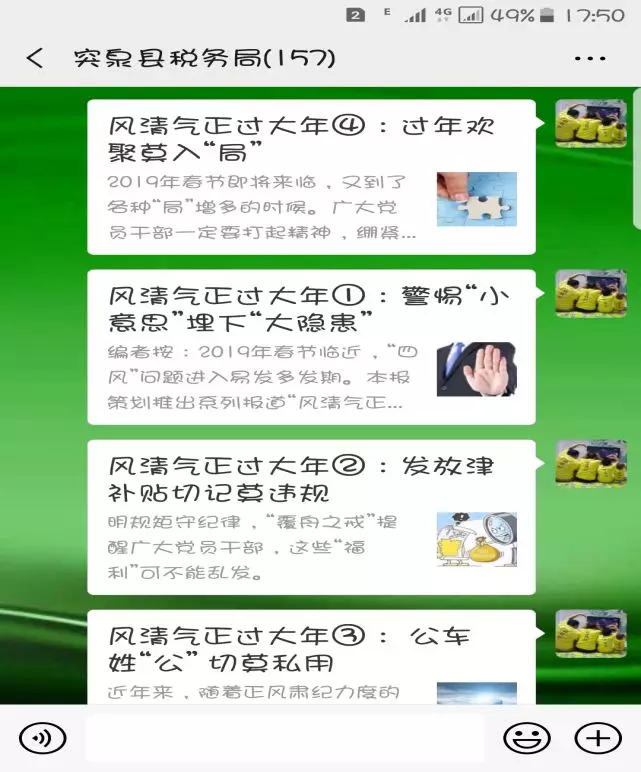Image resolution: width=641 pixels, height=772 pixels.
Task: Open the emoji picker
Action: (x=526, y=739)
